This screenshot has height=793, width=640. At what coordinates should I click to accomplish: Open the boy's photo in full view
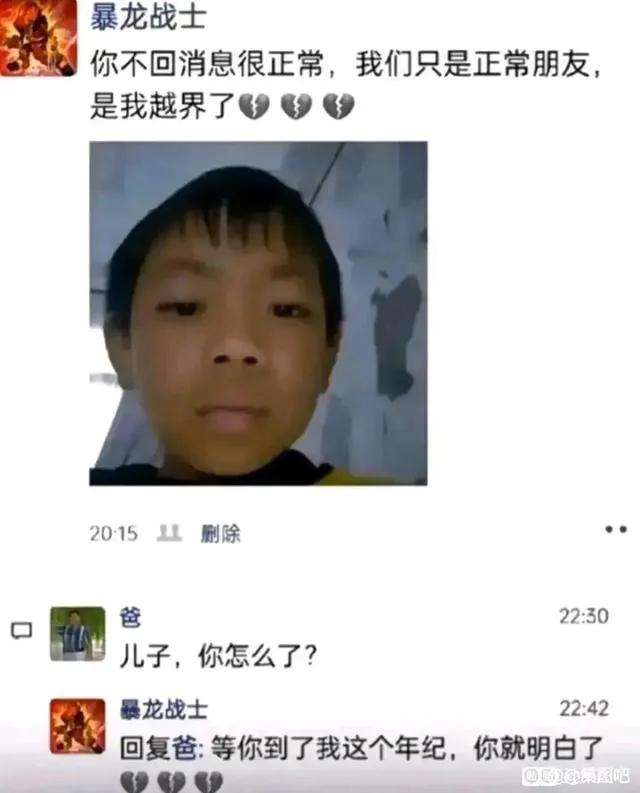click(x=258, y=313)
